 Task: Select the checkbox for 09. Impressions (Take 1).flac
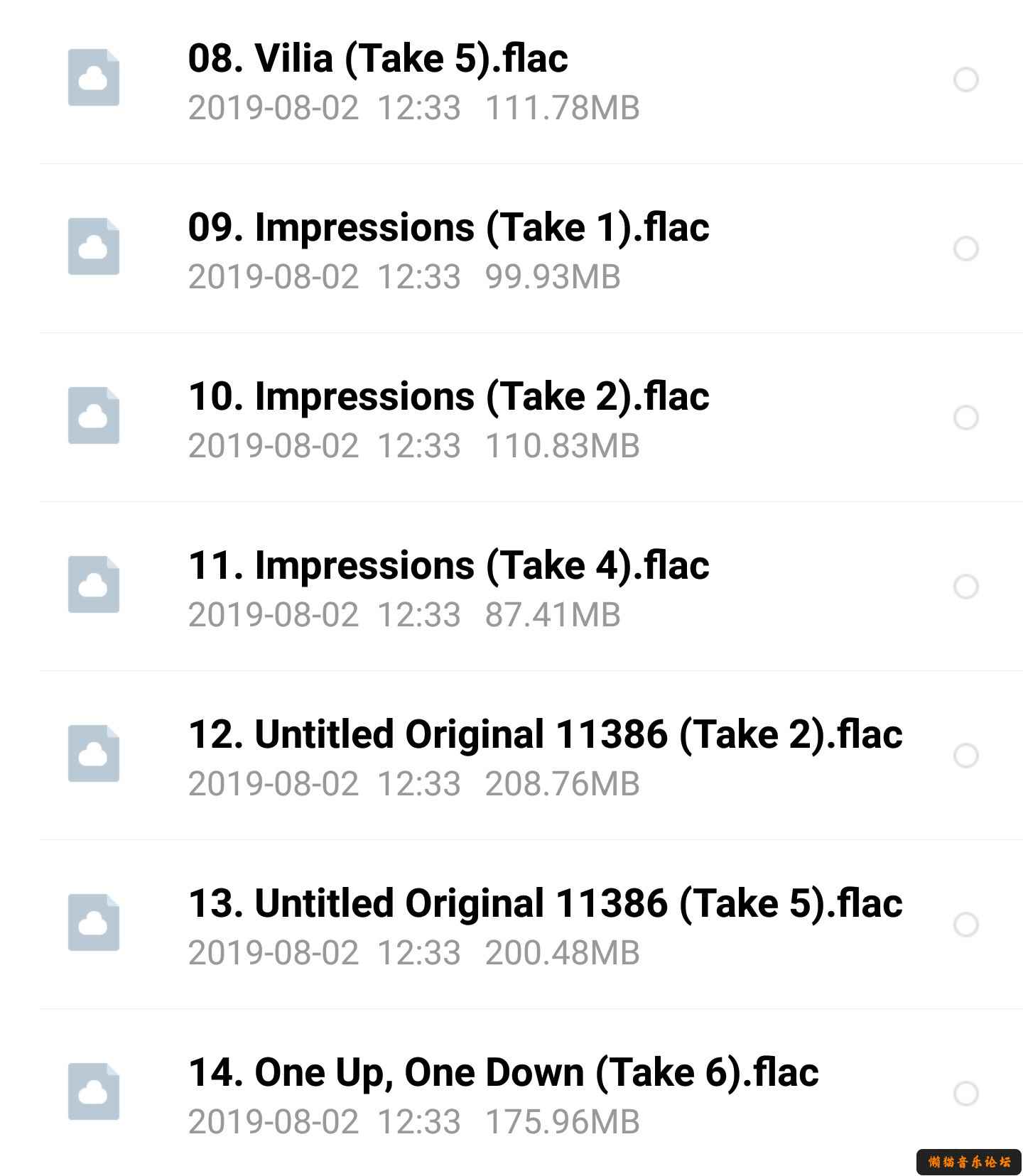coord(965,249)
